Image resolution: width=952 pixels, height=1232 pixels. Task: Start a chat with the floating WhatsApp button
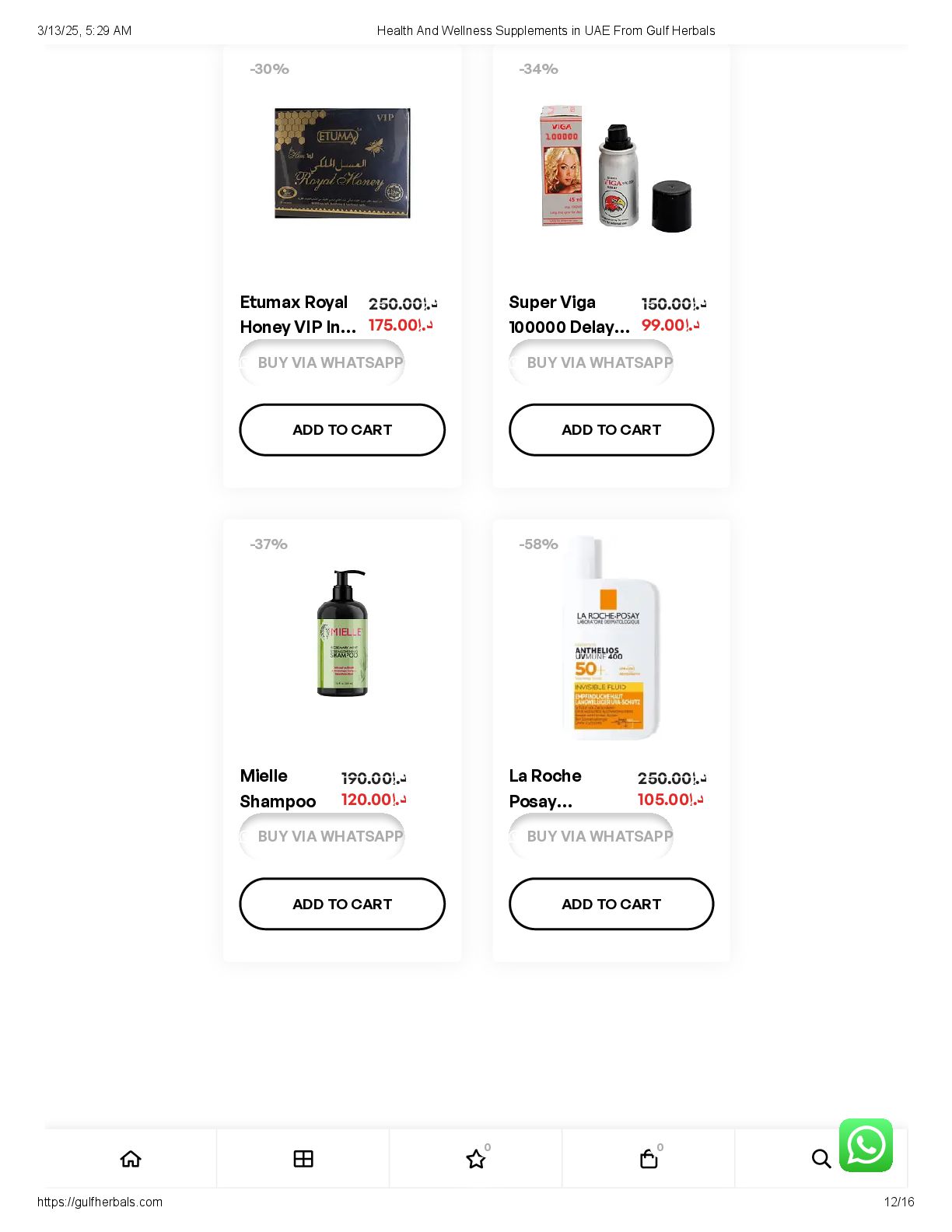tap(866, 1145)
